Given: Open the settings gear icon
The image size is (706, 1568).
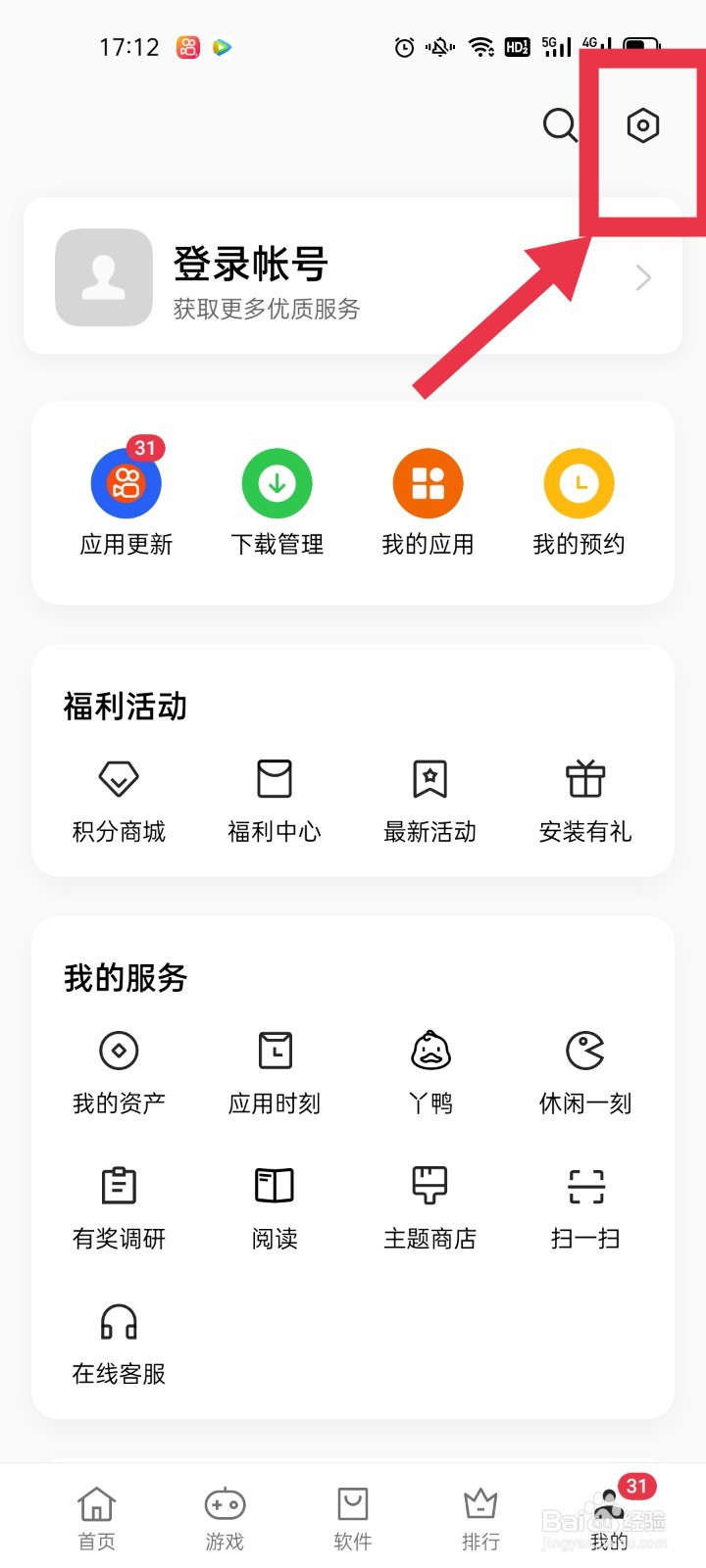Looking at the screenshot, I should 642,125.
